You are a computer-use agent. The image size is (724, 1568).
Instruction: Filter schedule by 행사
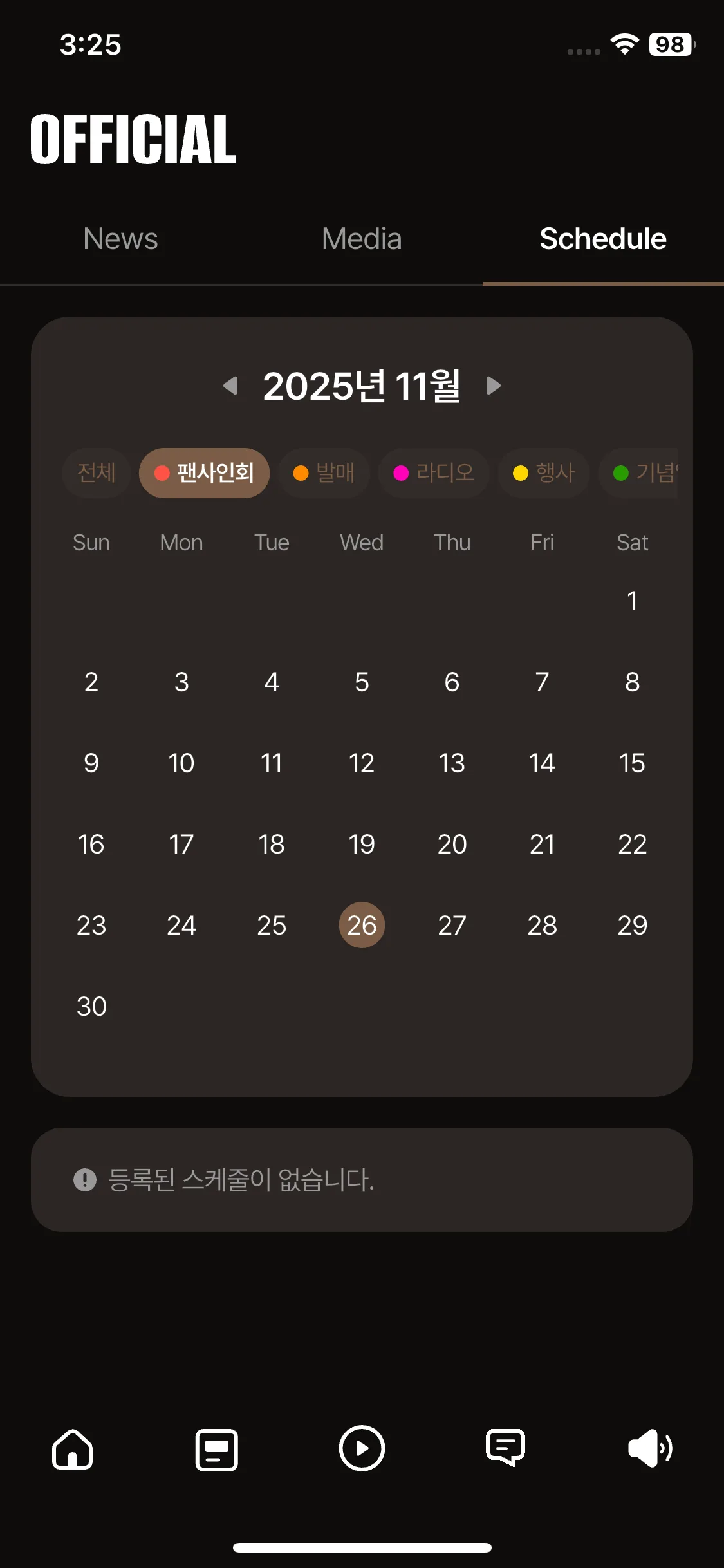click(x=544, y=473)
